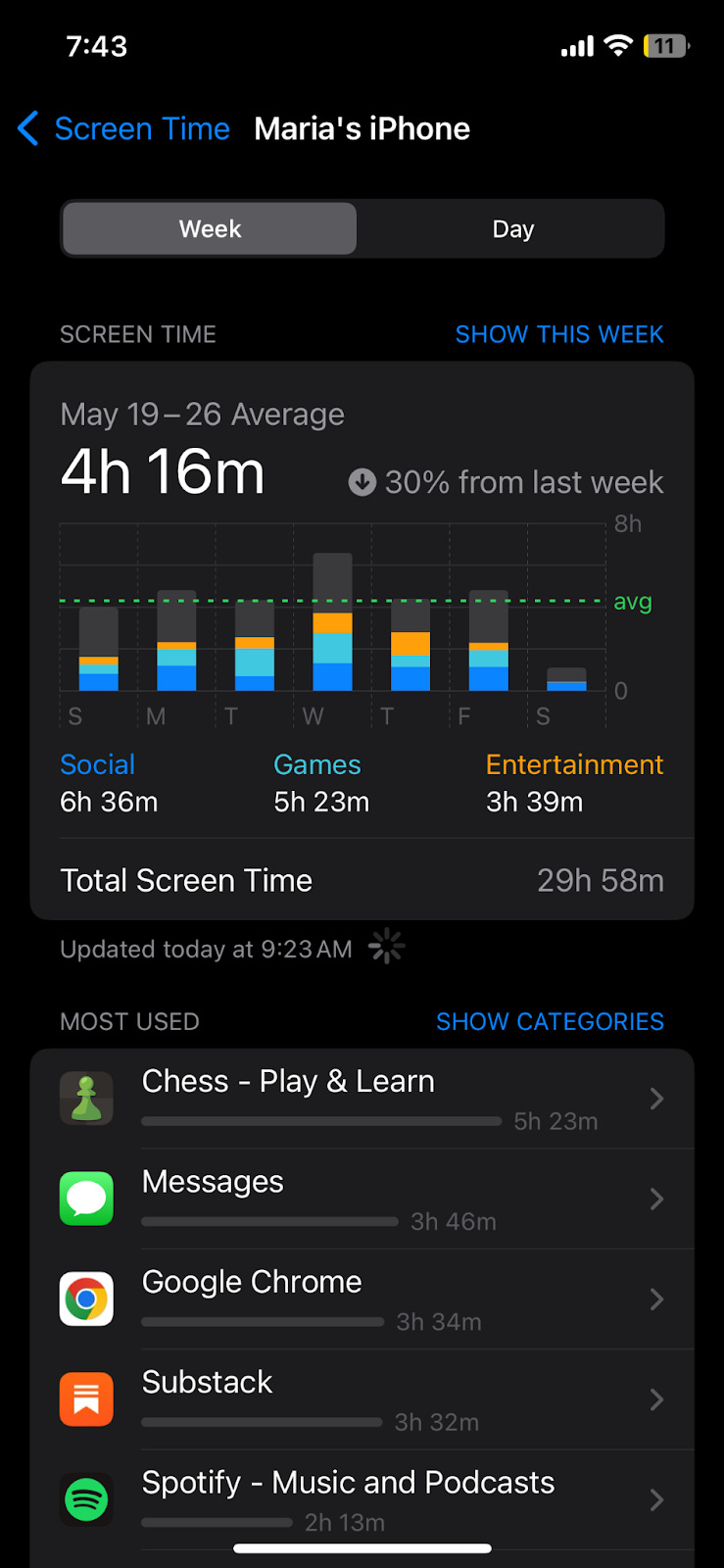Screen dimensions: 724x1568
Task: Switch to the Week tab
Action: point(209,228)
